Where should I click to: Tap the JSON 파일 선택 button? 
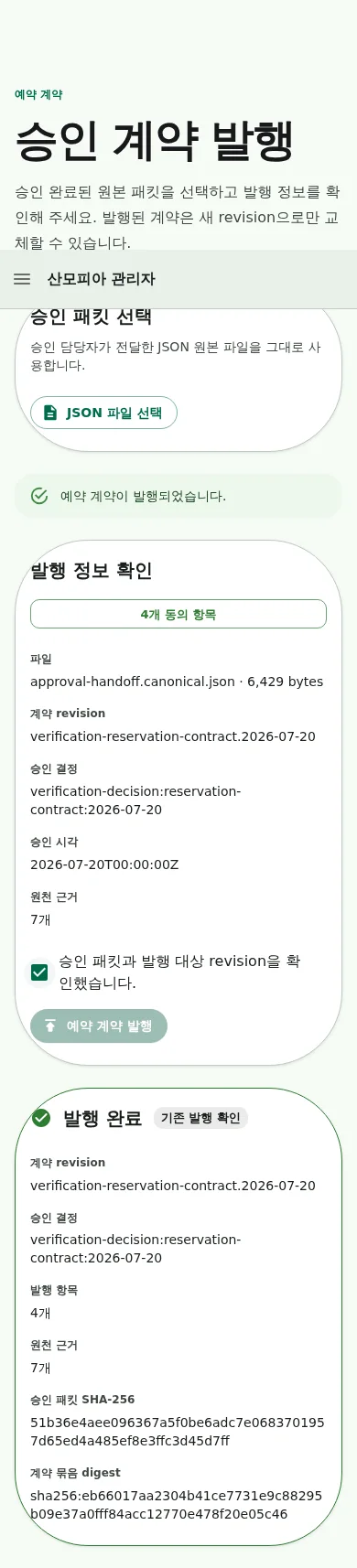pyautogui.click(x=103, y=413)
